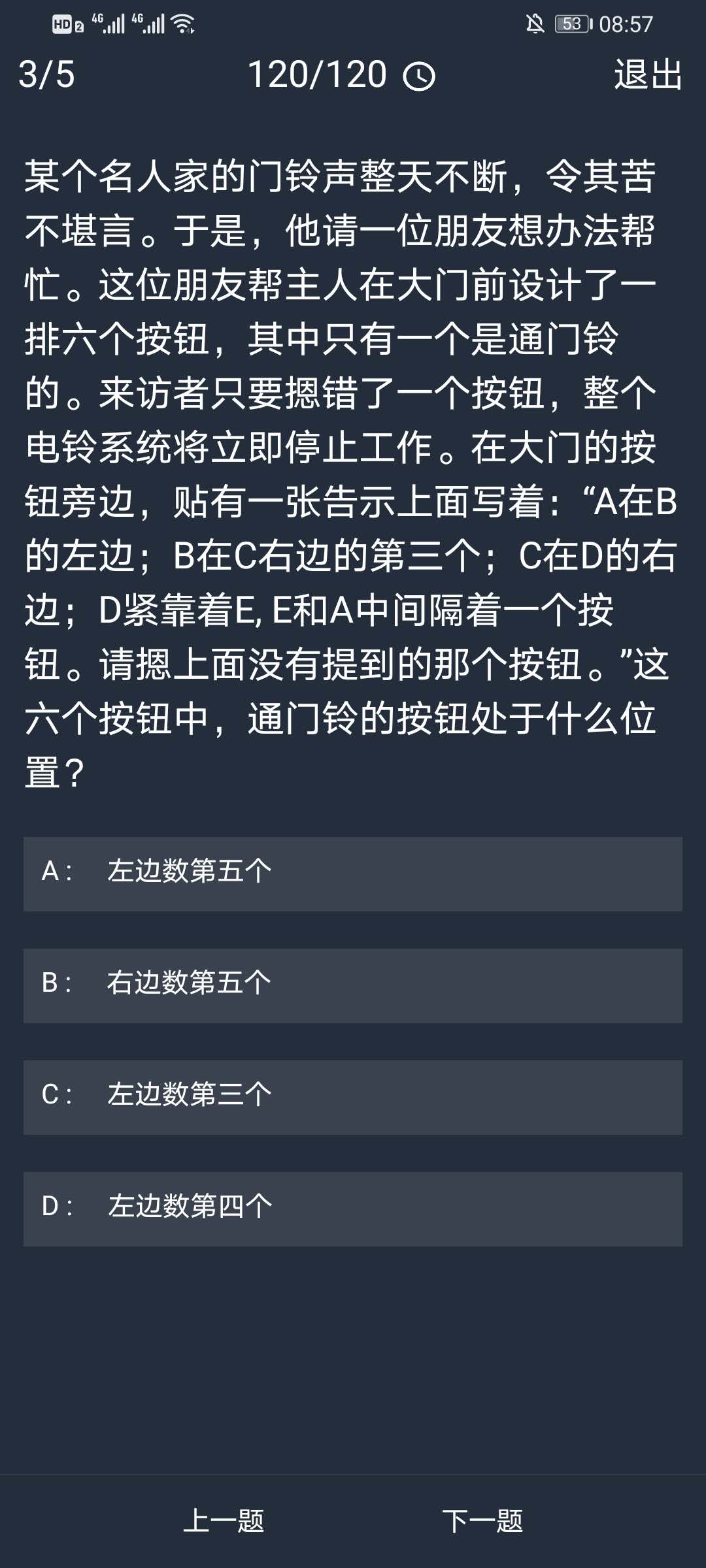Tap 退出 to exit the quiz

pyautogui.click(x=647, y=74)
